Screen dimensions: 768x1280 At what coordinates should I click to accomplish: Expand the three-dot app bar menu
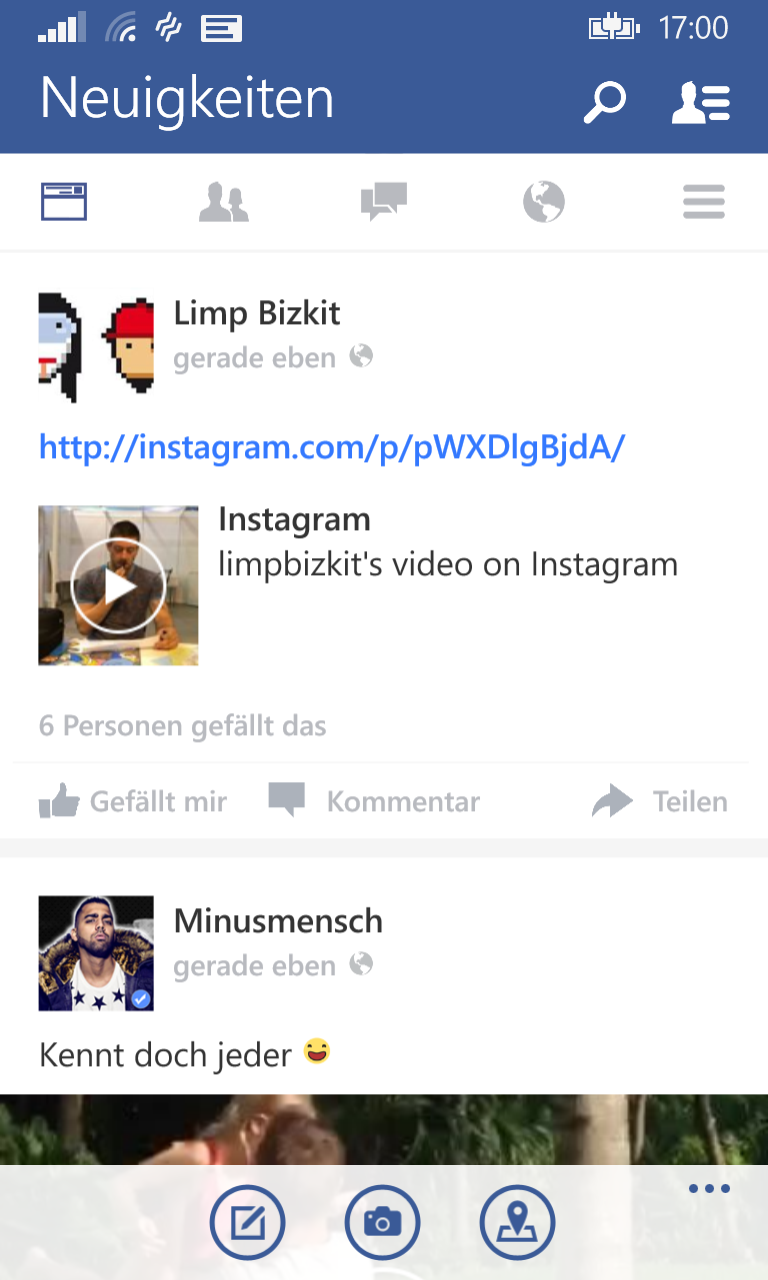(710, 1189)
